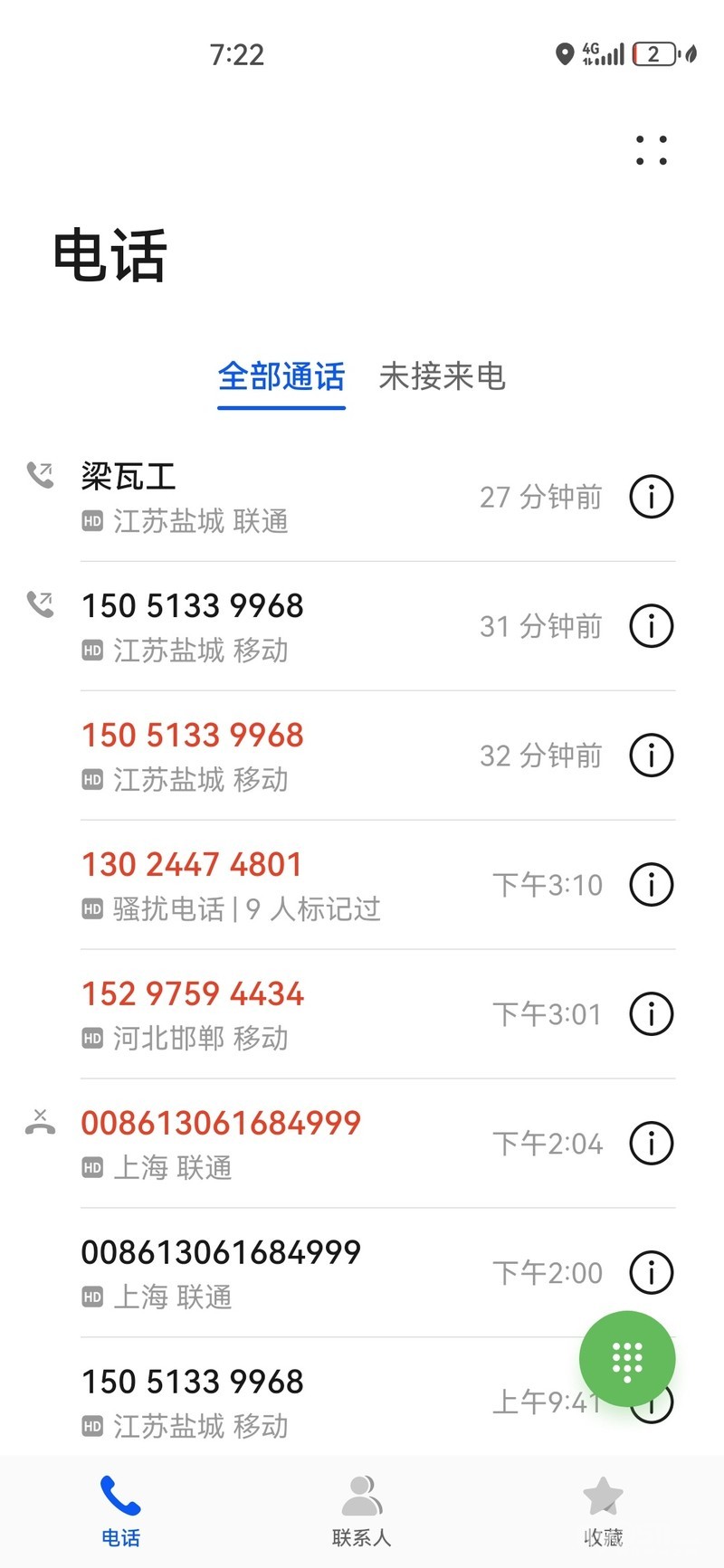Screen dimensions: 724x1568
Task: Select the 全部通话 tab
Action: click(x=281, y=376)
